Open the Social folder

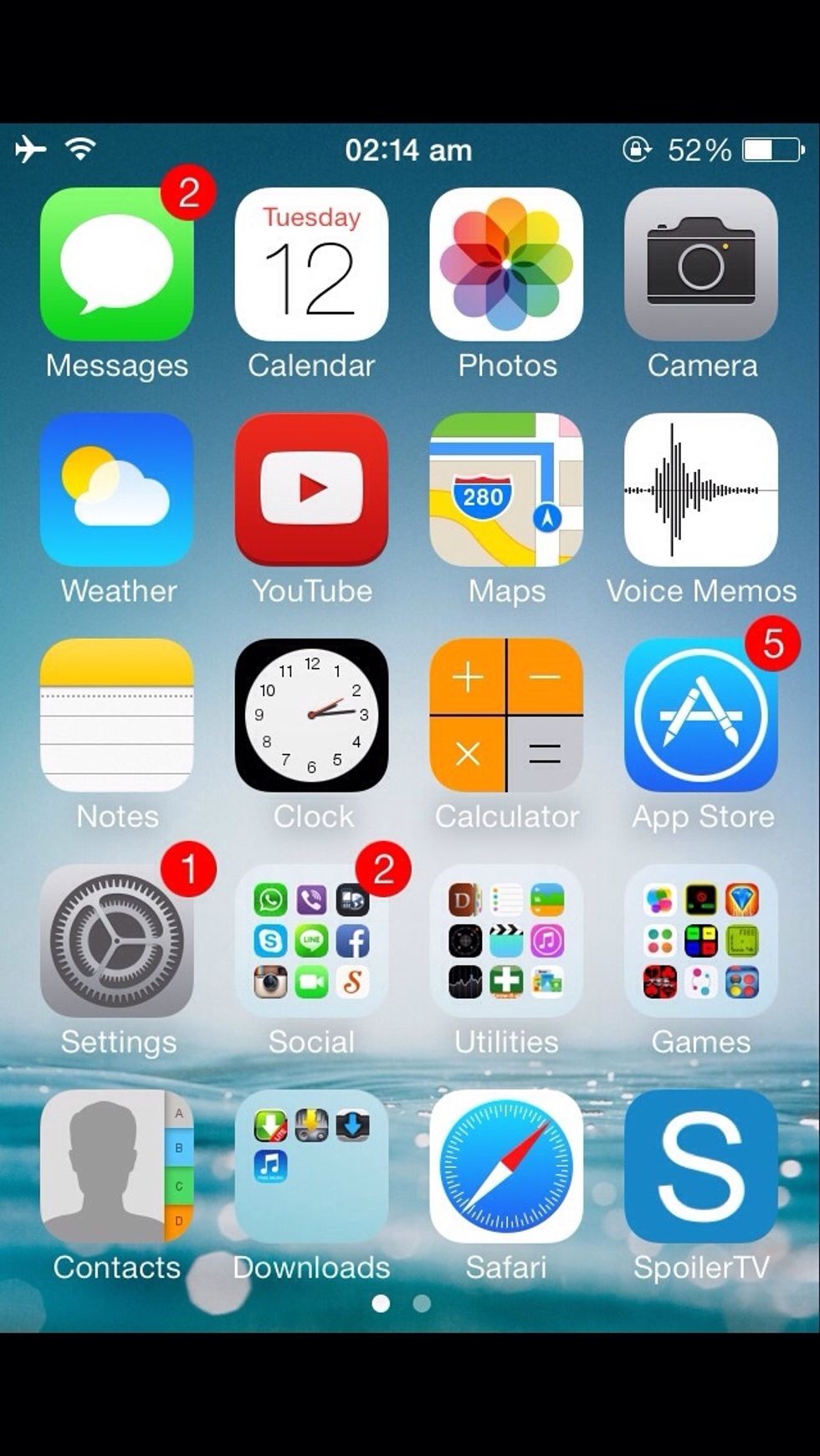[311, 941]
